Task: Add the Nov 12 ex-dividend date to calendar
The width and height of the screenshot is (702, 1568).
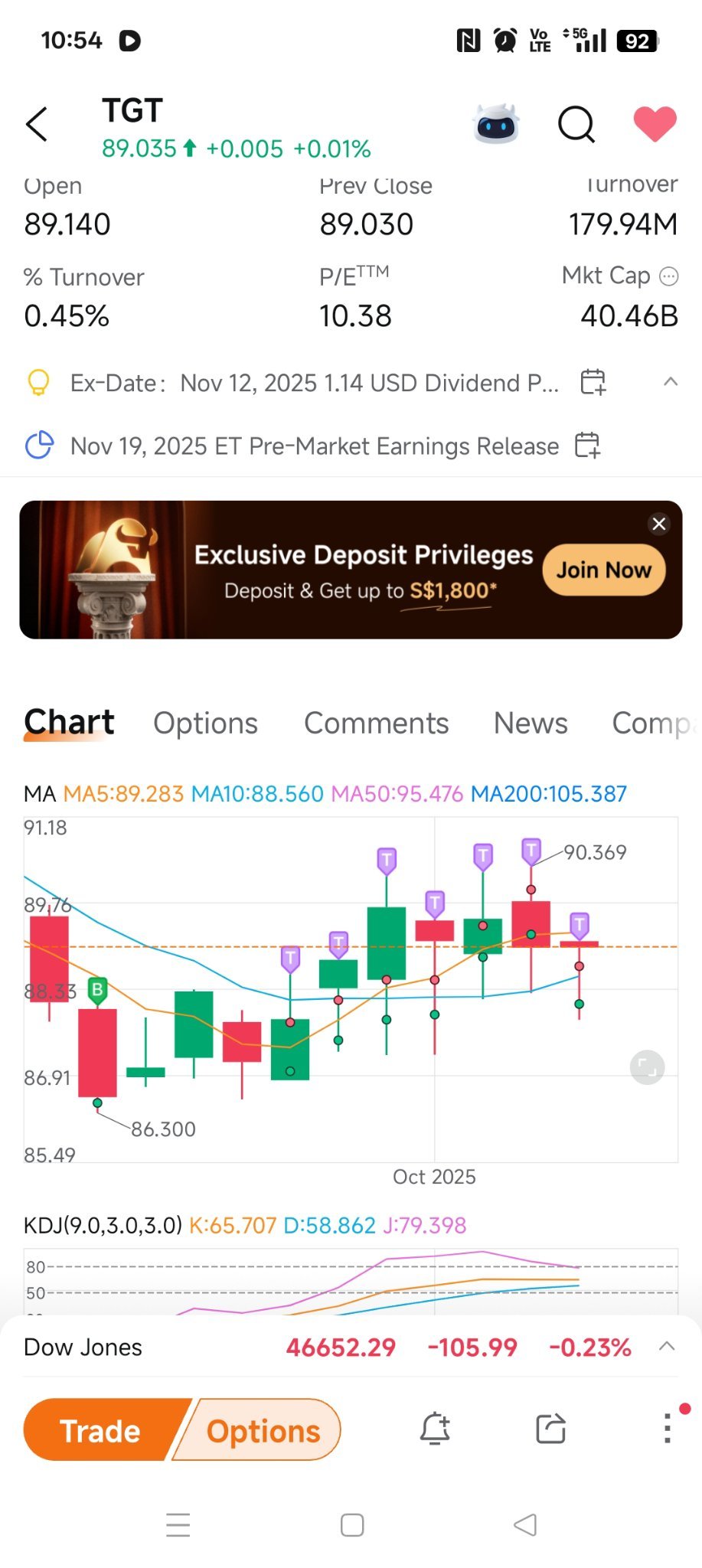Action: pos(593,381)
